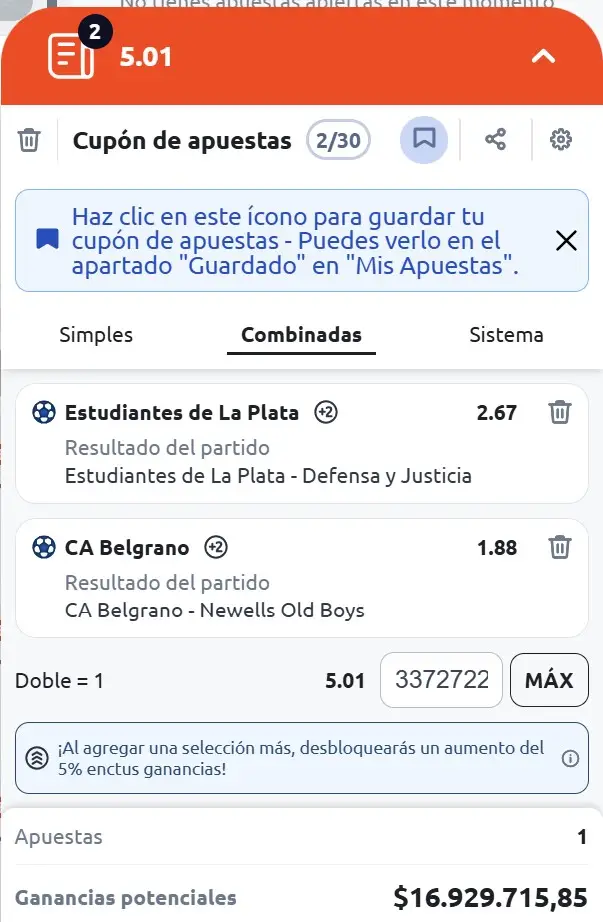The width and height of the screenshot is (603, 922).
Task: Dismiss the save-coupon tip banner
Action: 566,240
